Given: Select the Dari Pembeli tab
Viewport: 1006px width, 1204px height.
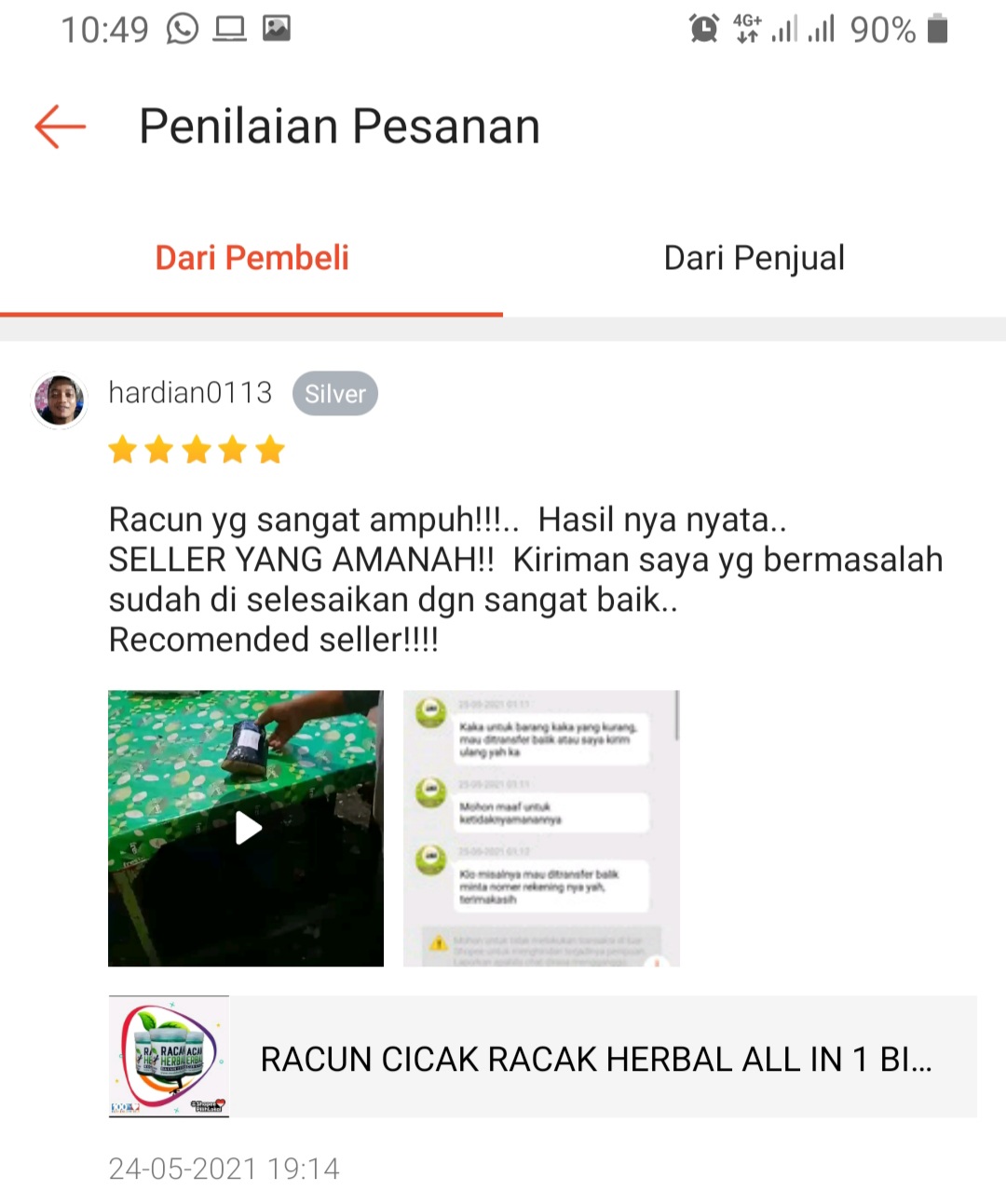Looking at the screenshot, I should (x=251, y=258).
